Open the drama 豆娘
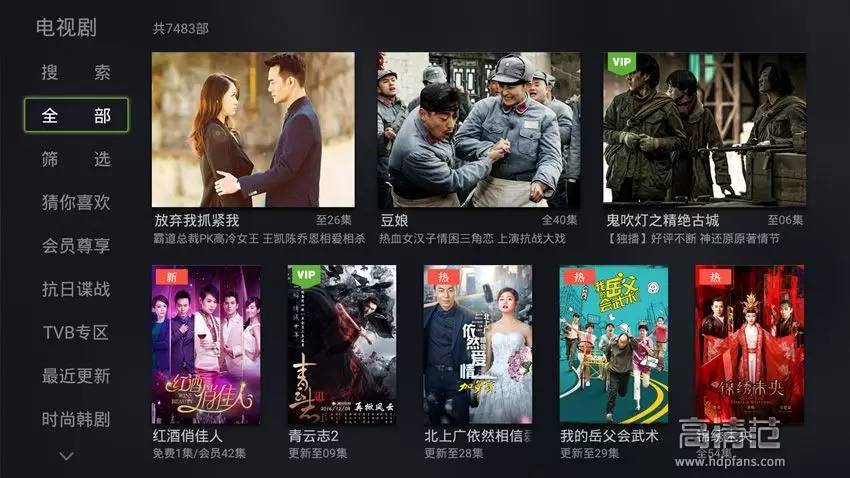The width and height of the screenshot is (850, 478). click(x=478, y=130)
